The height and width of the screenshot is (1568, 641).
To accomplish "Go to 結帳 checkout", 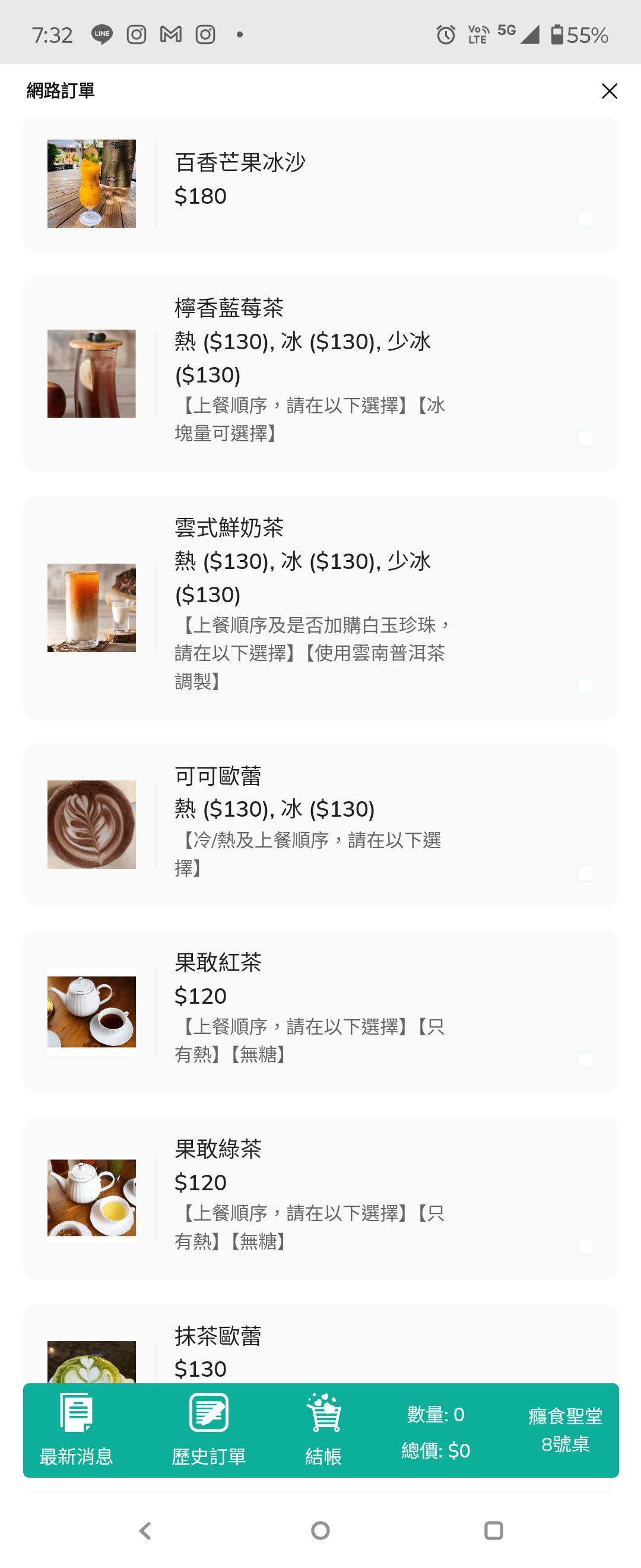I will [323, 1429].
